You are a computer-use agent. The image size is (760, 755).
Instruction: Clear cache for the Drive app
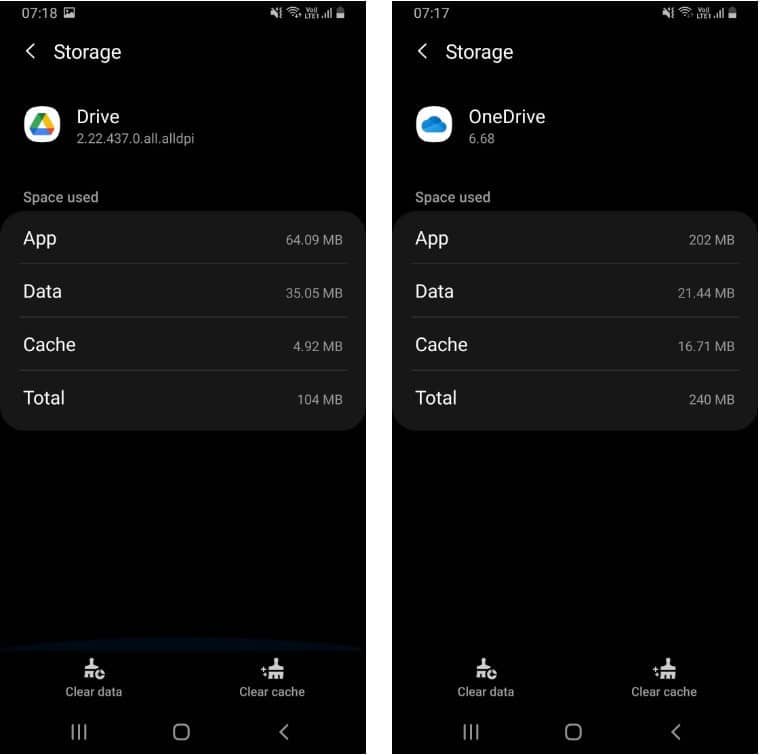click(x=272, y=677)
